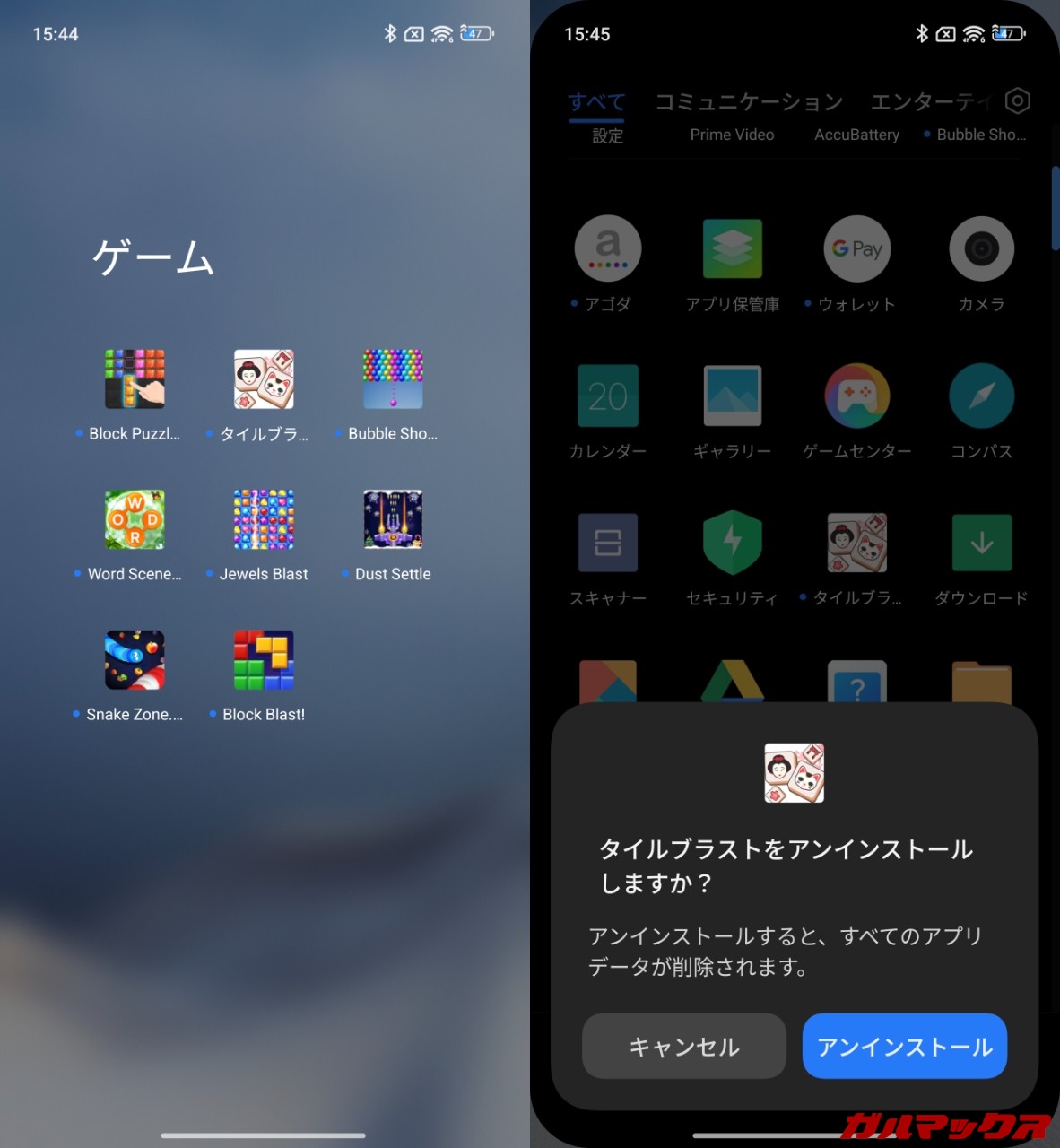Open the Block Puzzle game

[135, 379]
